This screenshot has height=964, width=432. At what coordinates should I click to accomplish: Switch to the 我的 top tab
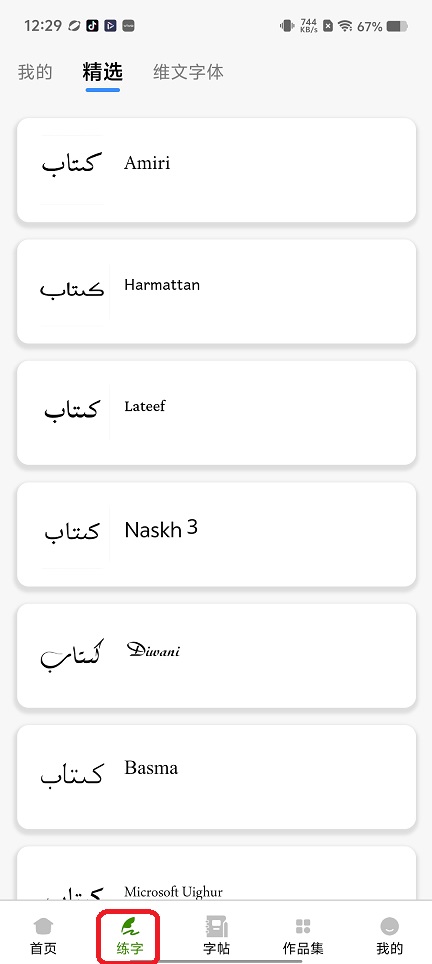[35, 73]
